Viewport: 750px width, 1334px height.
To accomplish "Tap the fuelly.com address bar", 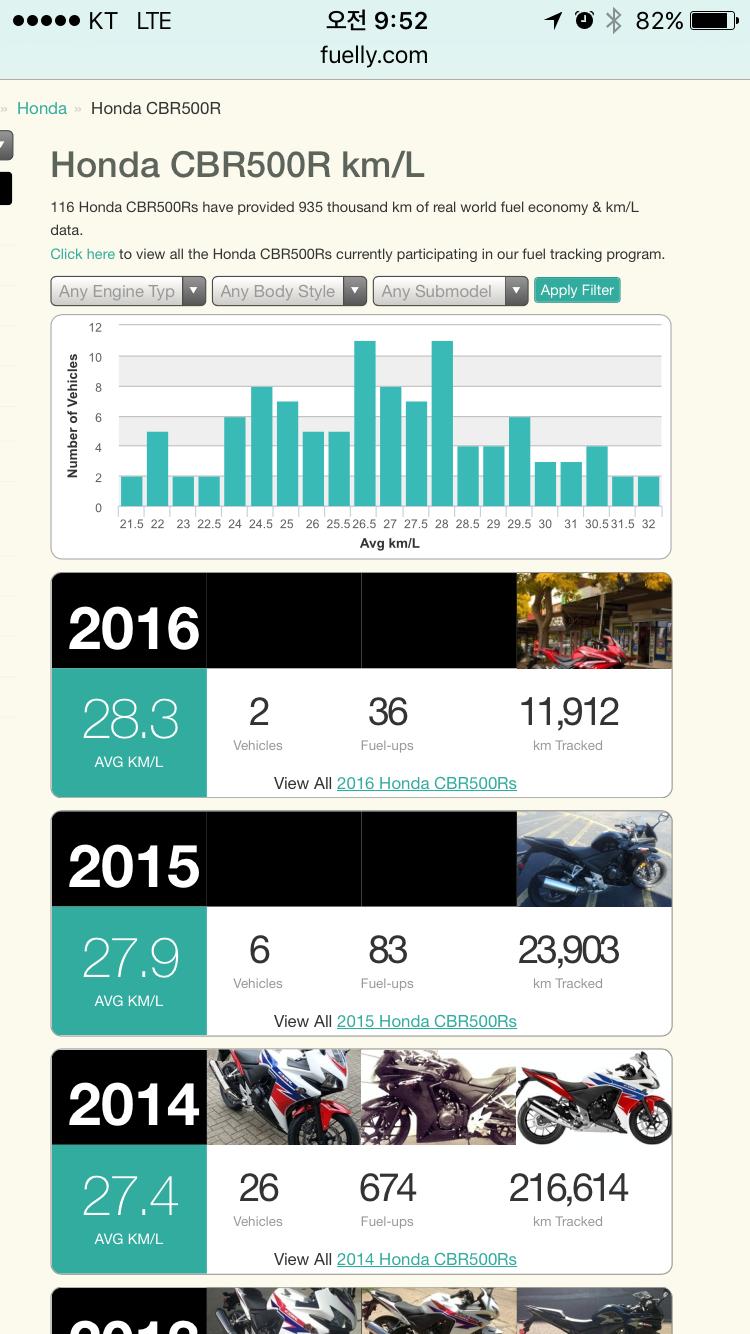I will pyautogui.click(x=374, y=56).
